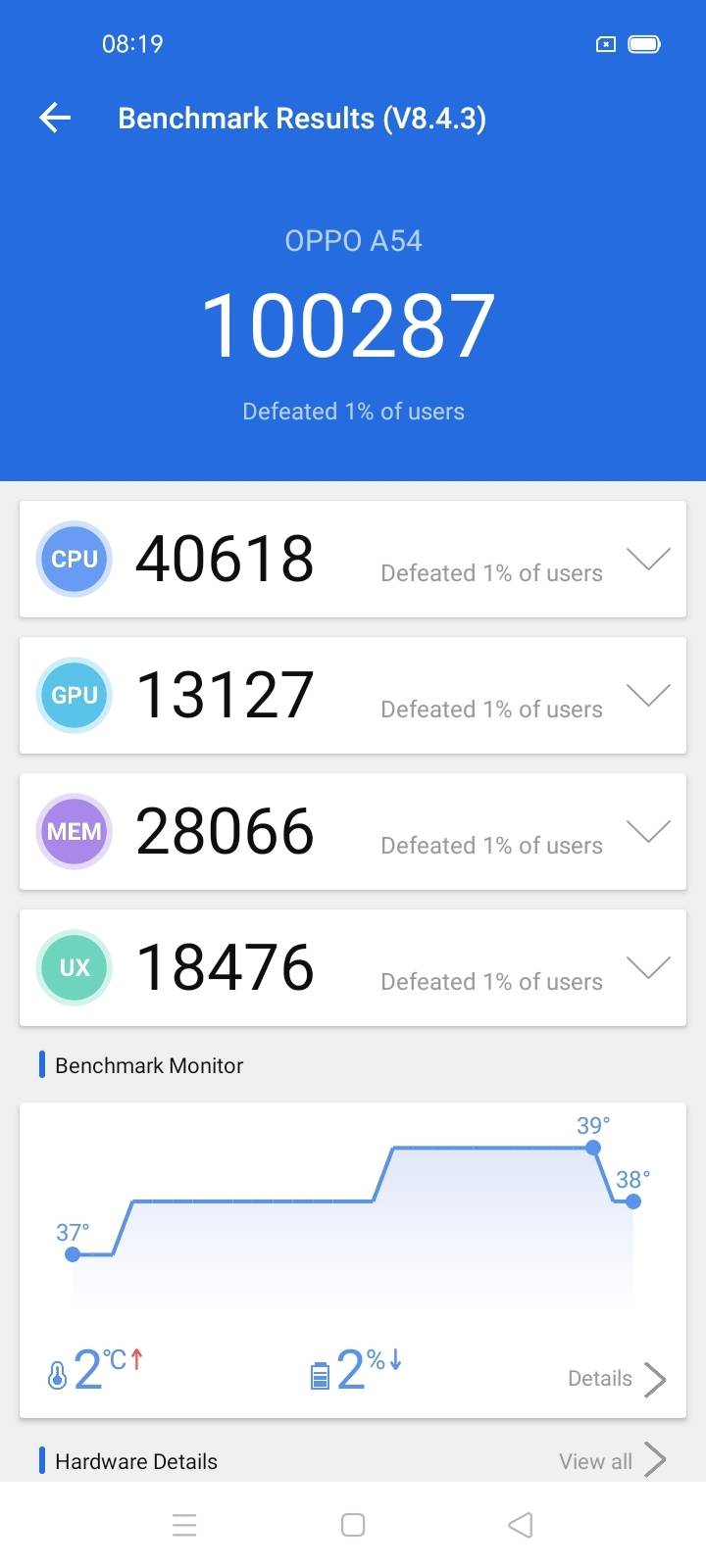Open the system recent apps menu
Image resolution: width=706 pixels, height=1568 pixels.
click(x=184, y=1525)
